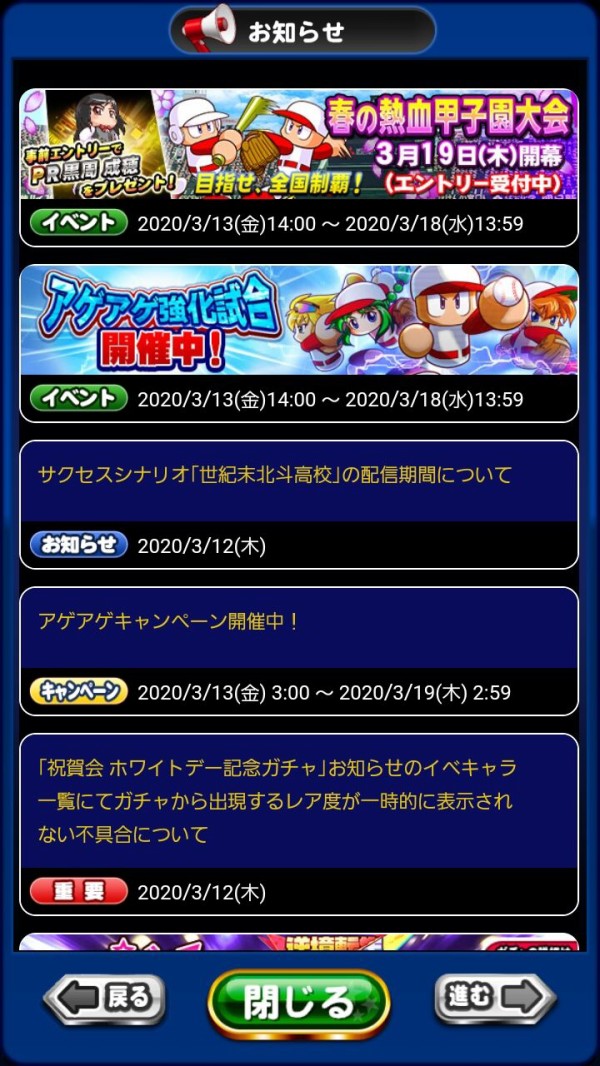Open the アゲアゲ強化試合 event banner
Viewport: 600px width, 1066px height.
pyautogui.click(x=299, y=320)
